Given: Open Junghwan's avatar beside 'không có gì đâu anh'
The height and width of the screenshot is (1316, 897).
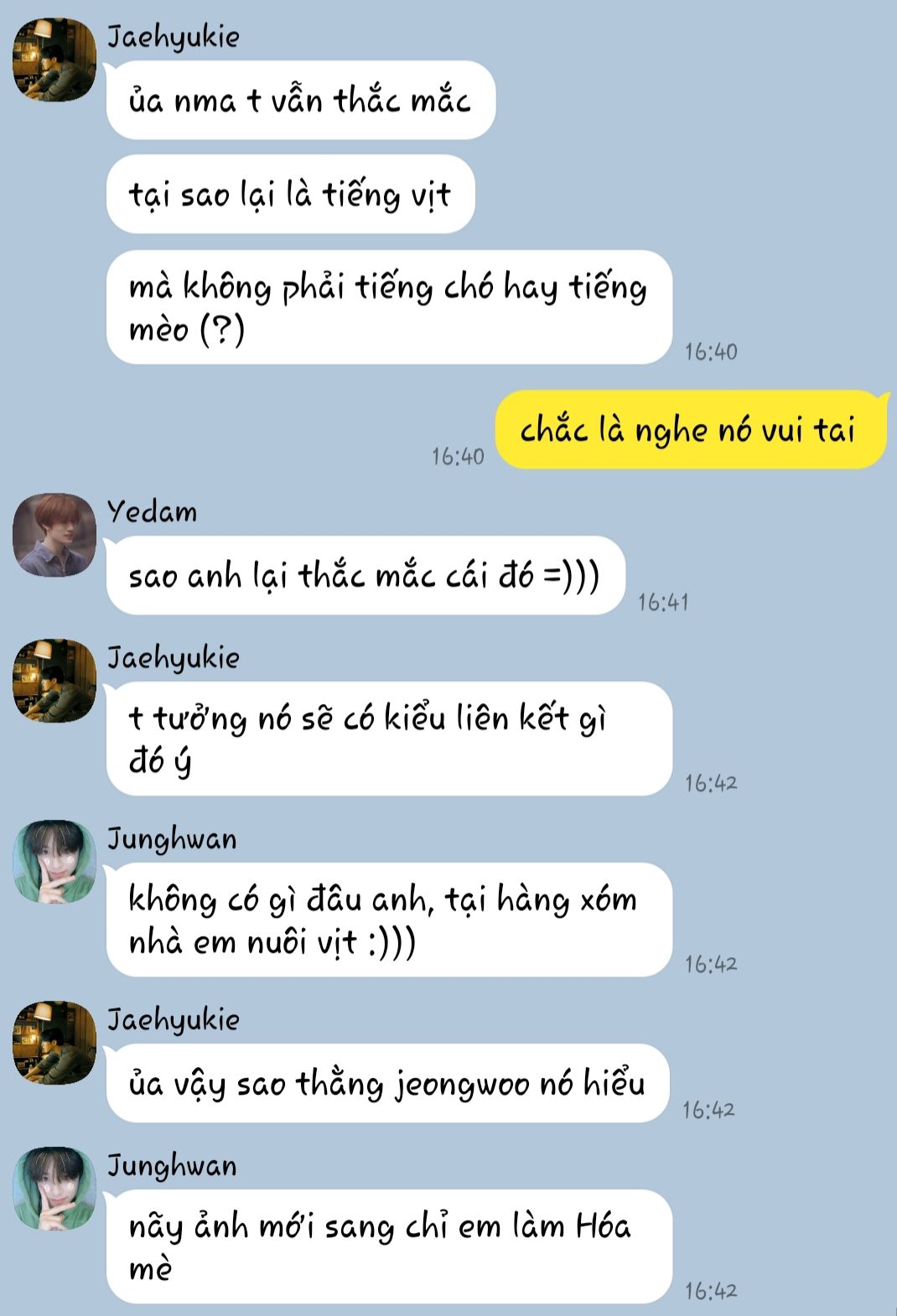Looking at the screenshot, I should [x=54, y=862].
